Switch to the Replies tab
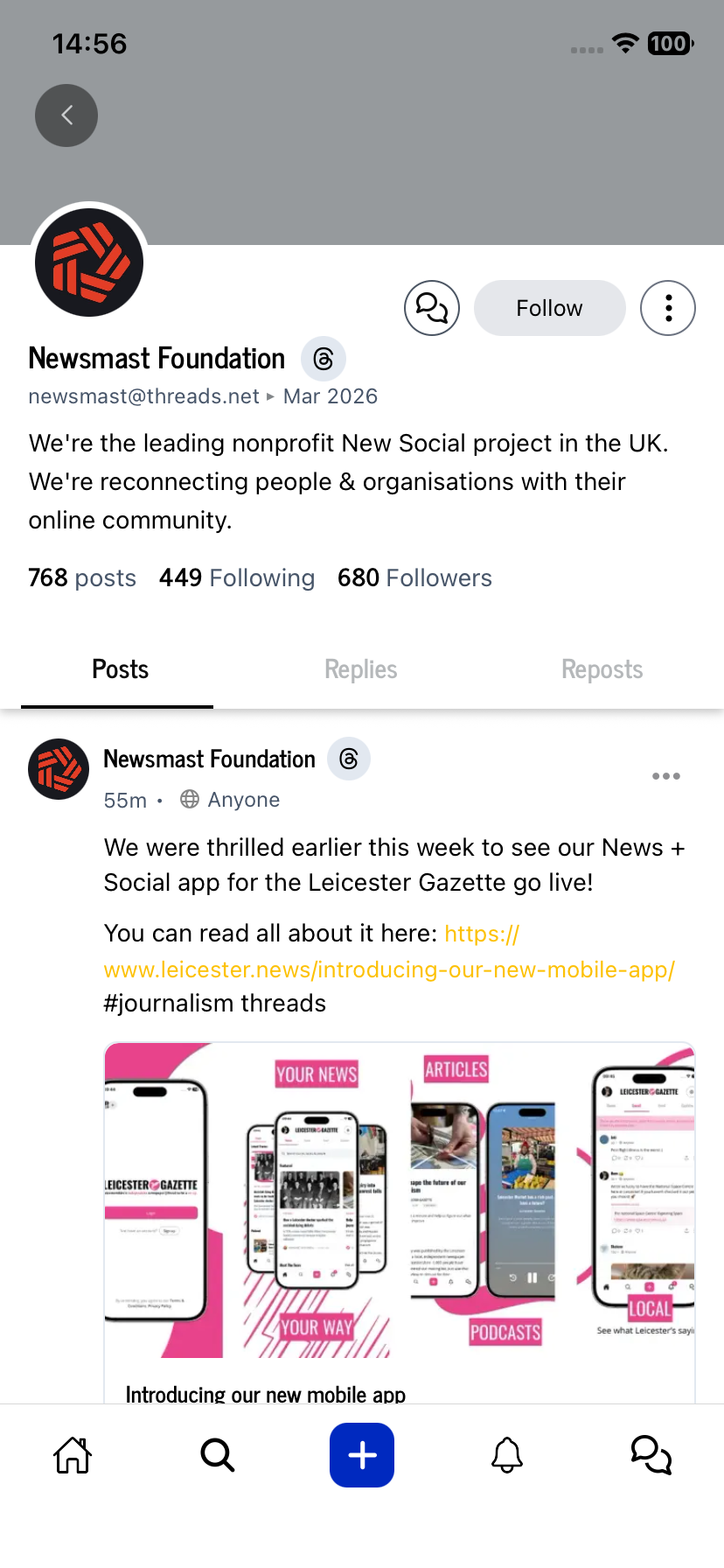The width and height of the screenshot is (724, 1568). (x=360, y=670)
